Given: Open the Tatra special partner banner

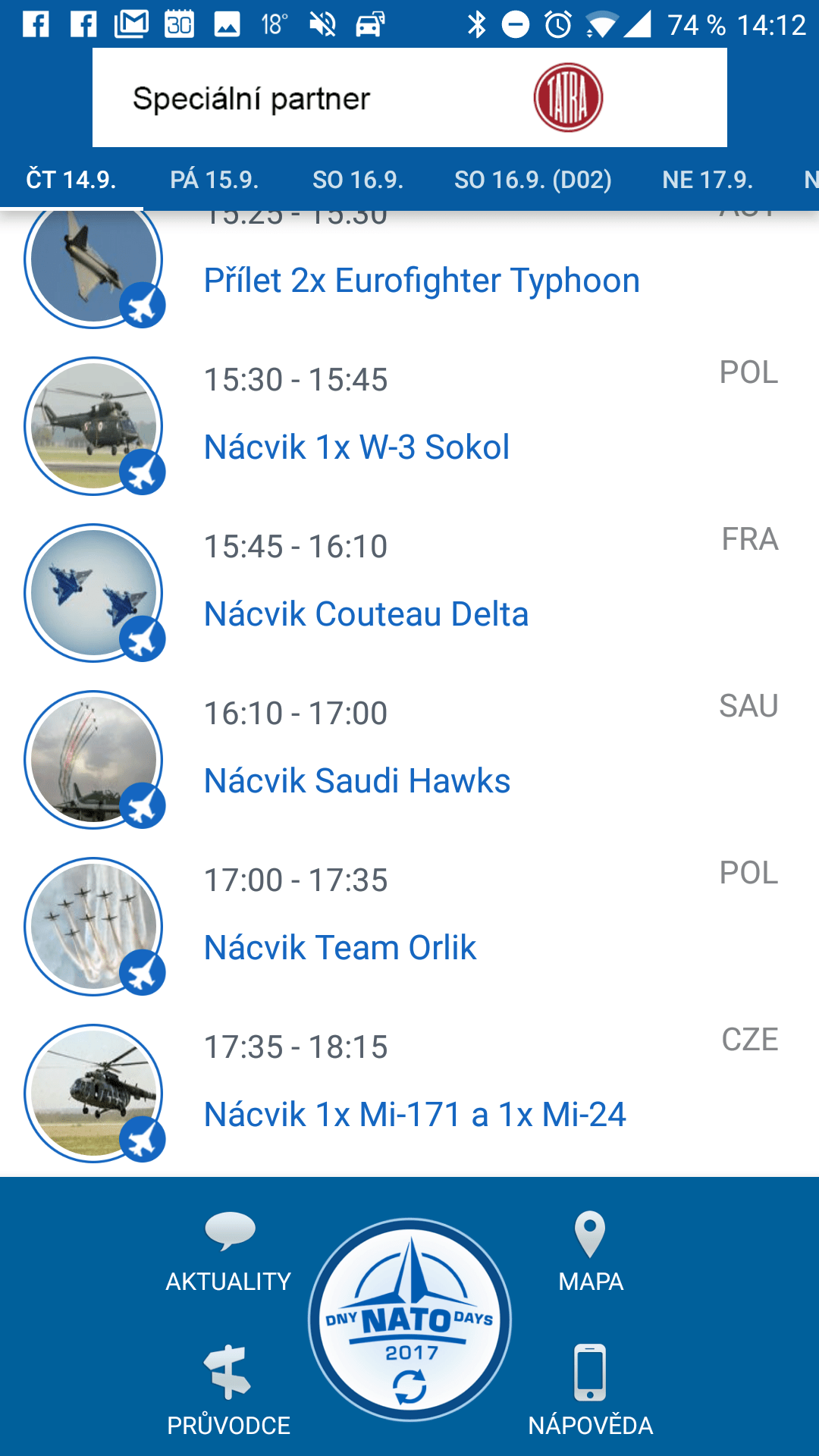Looking at the screenshot, I should (409, 98).
